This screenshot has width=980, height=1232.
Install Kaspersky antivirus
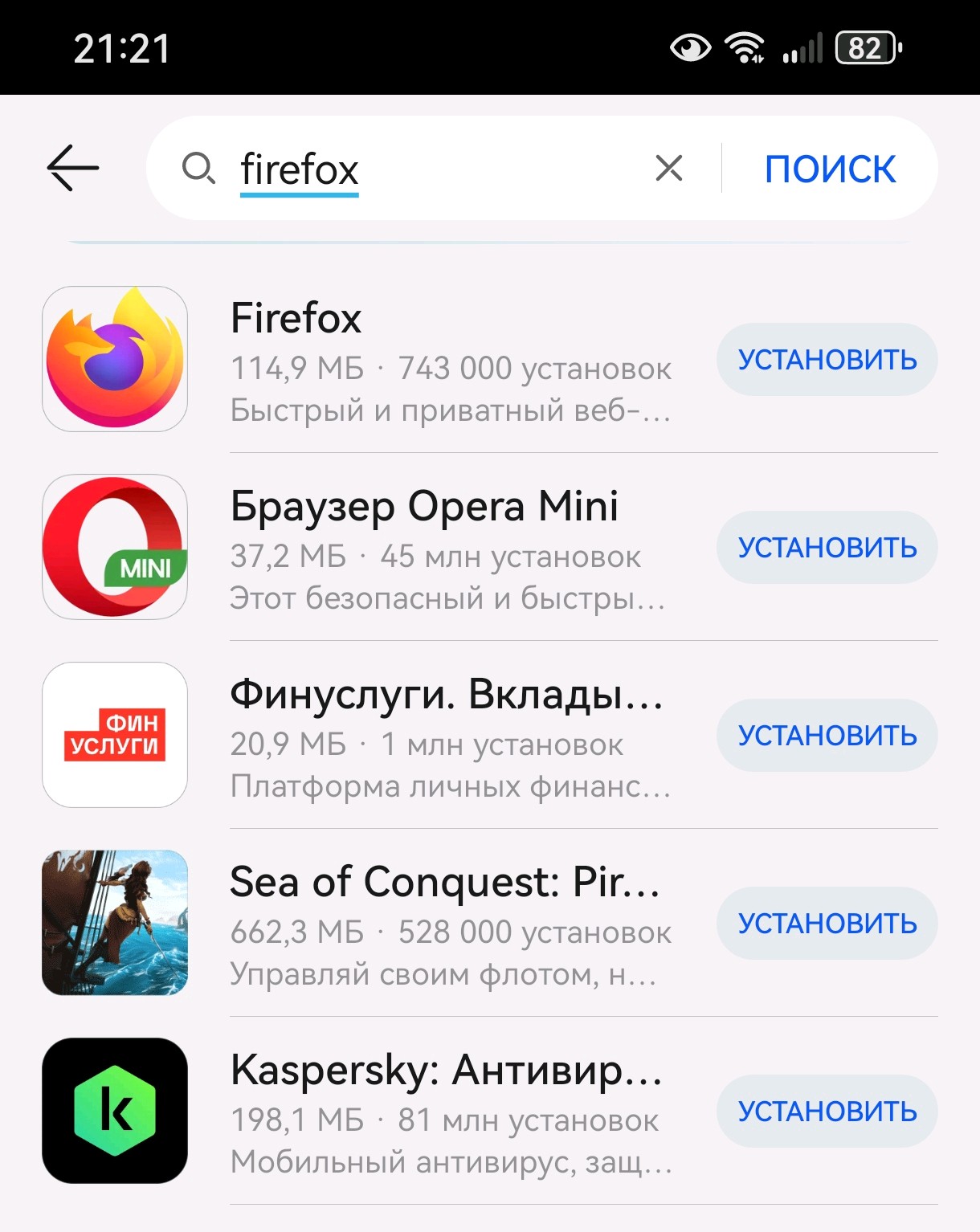click(x=827, y=1112)
